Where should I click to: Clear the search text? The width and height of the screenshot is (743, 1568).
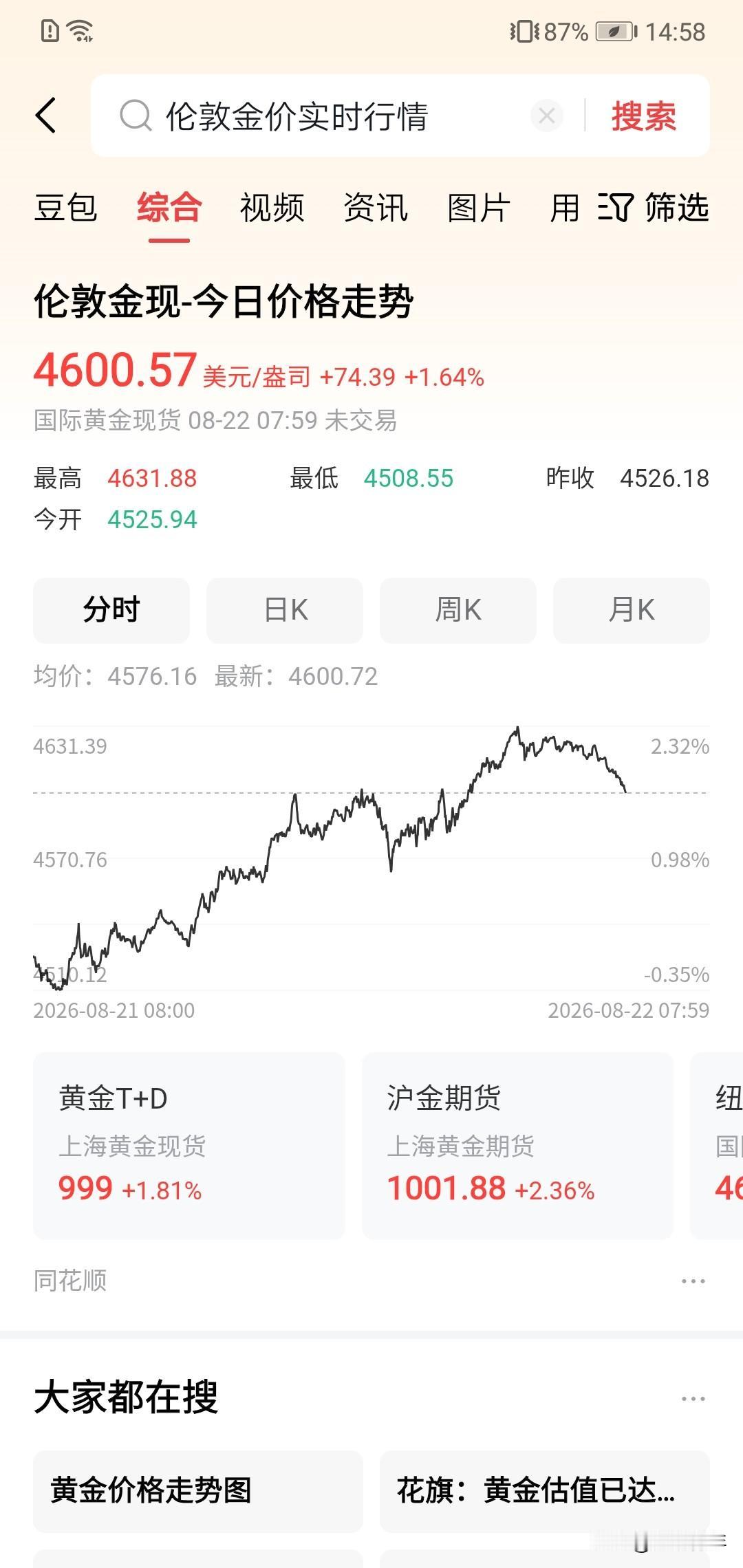tap(547, 116)
